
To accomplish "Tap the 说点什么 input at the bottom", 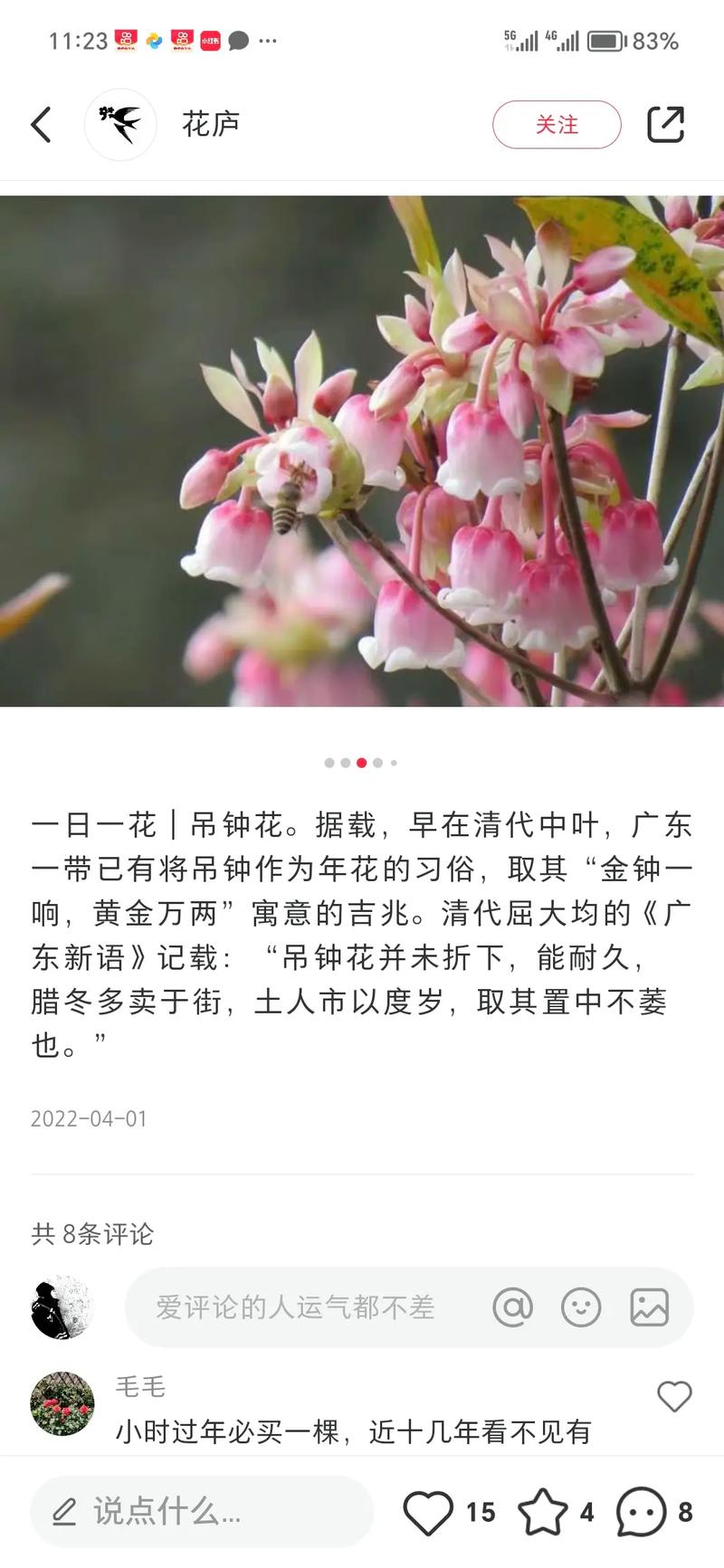I will pyautogui.click(x=201, y=1511).
